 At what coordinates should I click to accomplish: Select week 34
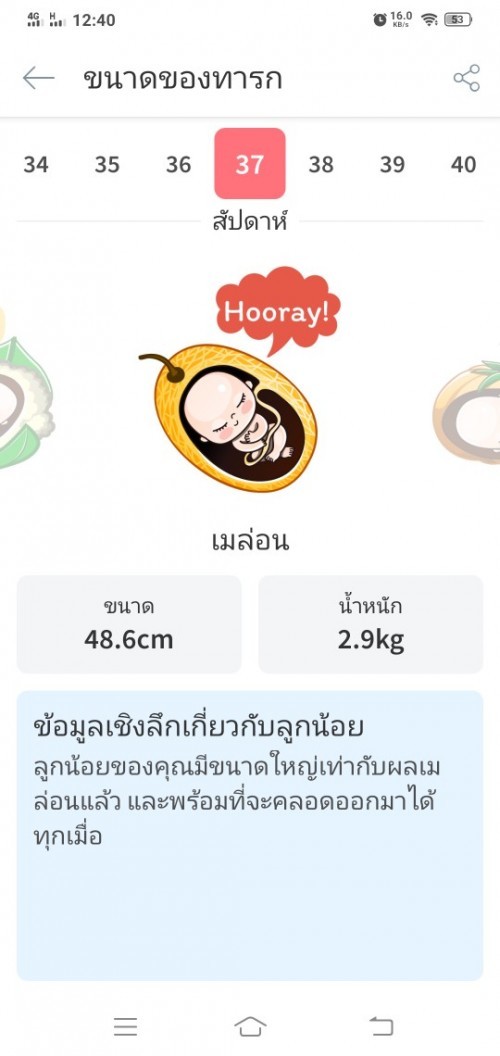[36, 164]
